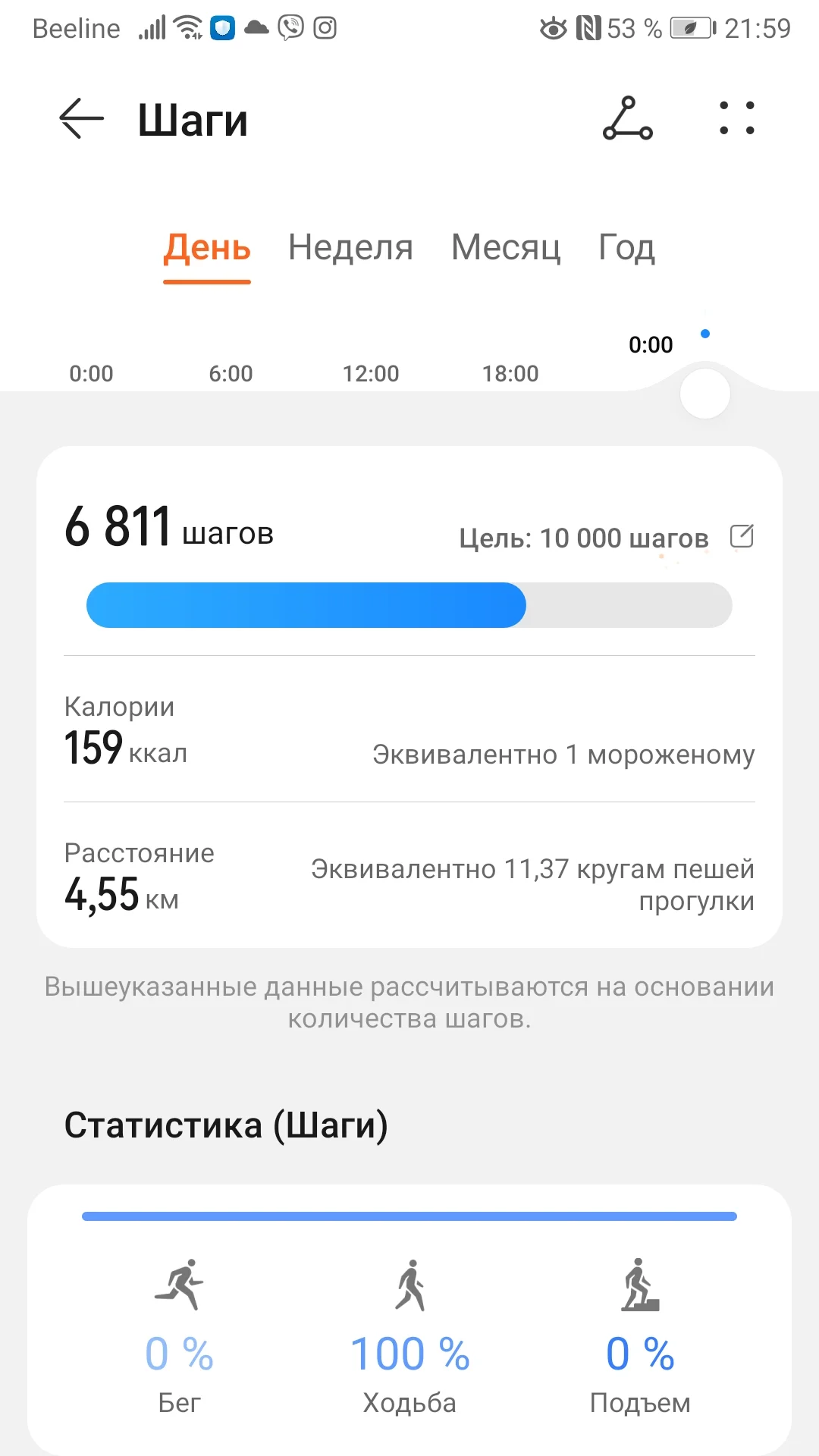Select the День tab
The height and width of the screenshot is (1456, 819).
pyautogui.click(x=207, y=247)
